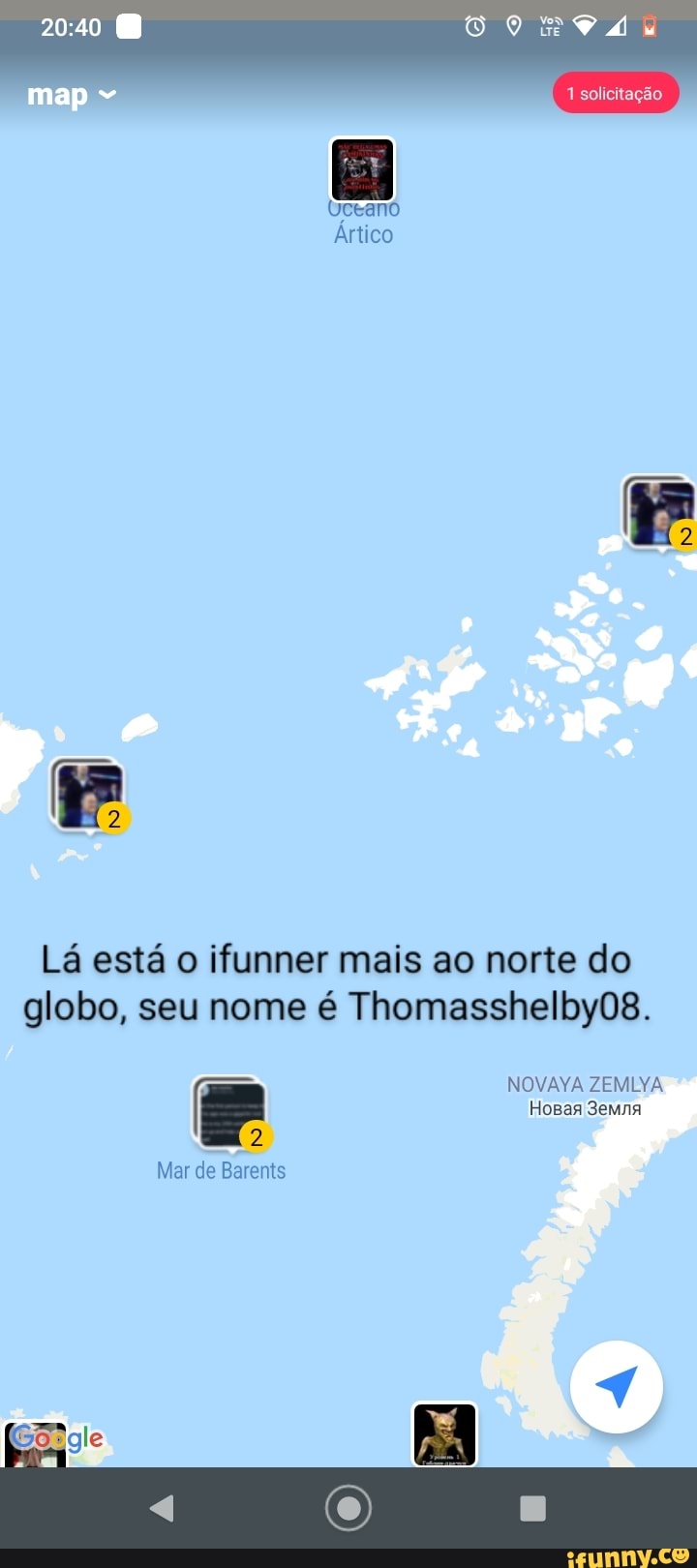This screenshot has width=697, height=1568.
Task: Expand the map dropdown menu
Action: (72, 95)
